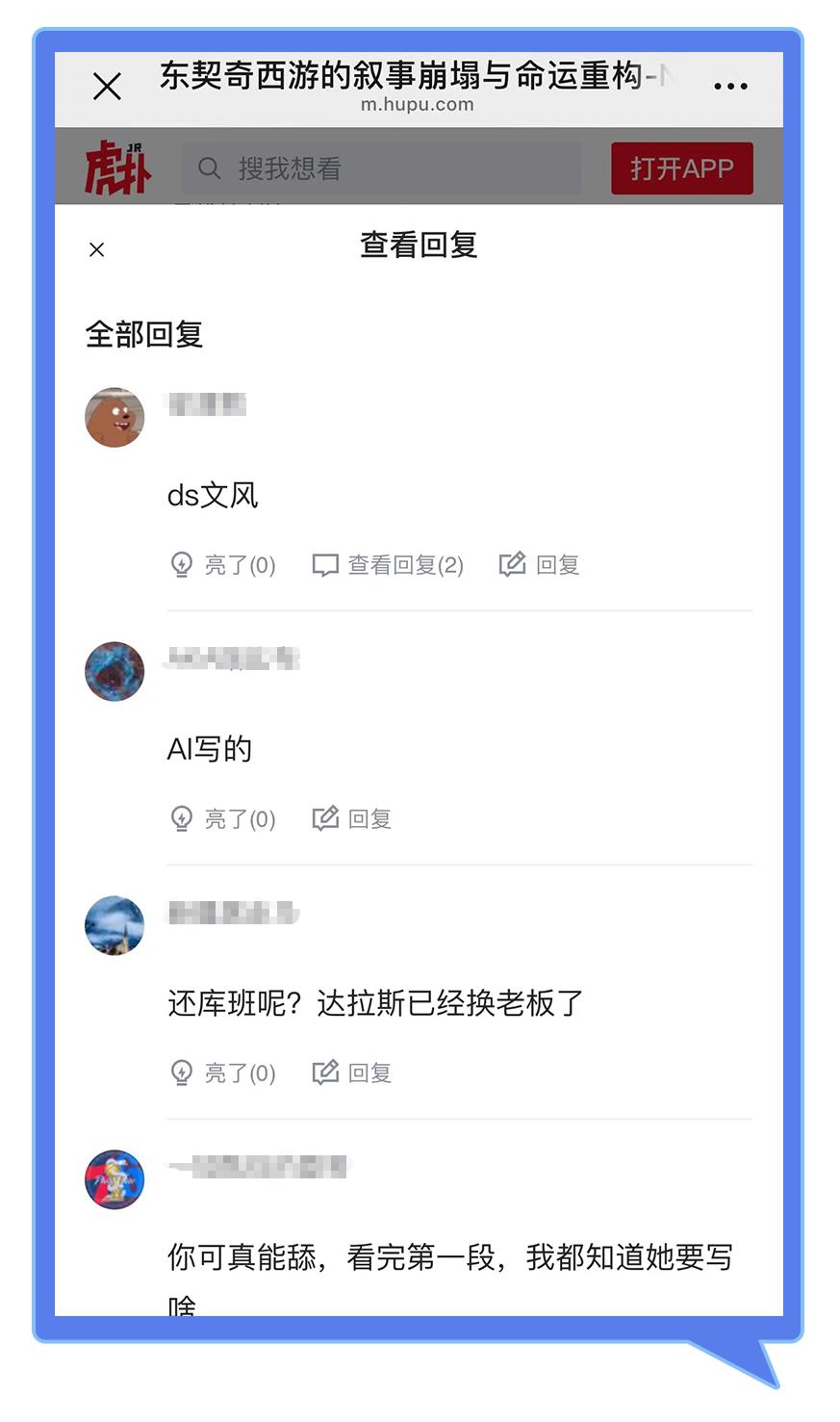
Task: Reply to the "还库班呢" comment
Action: click(352, 1073)
